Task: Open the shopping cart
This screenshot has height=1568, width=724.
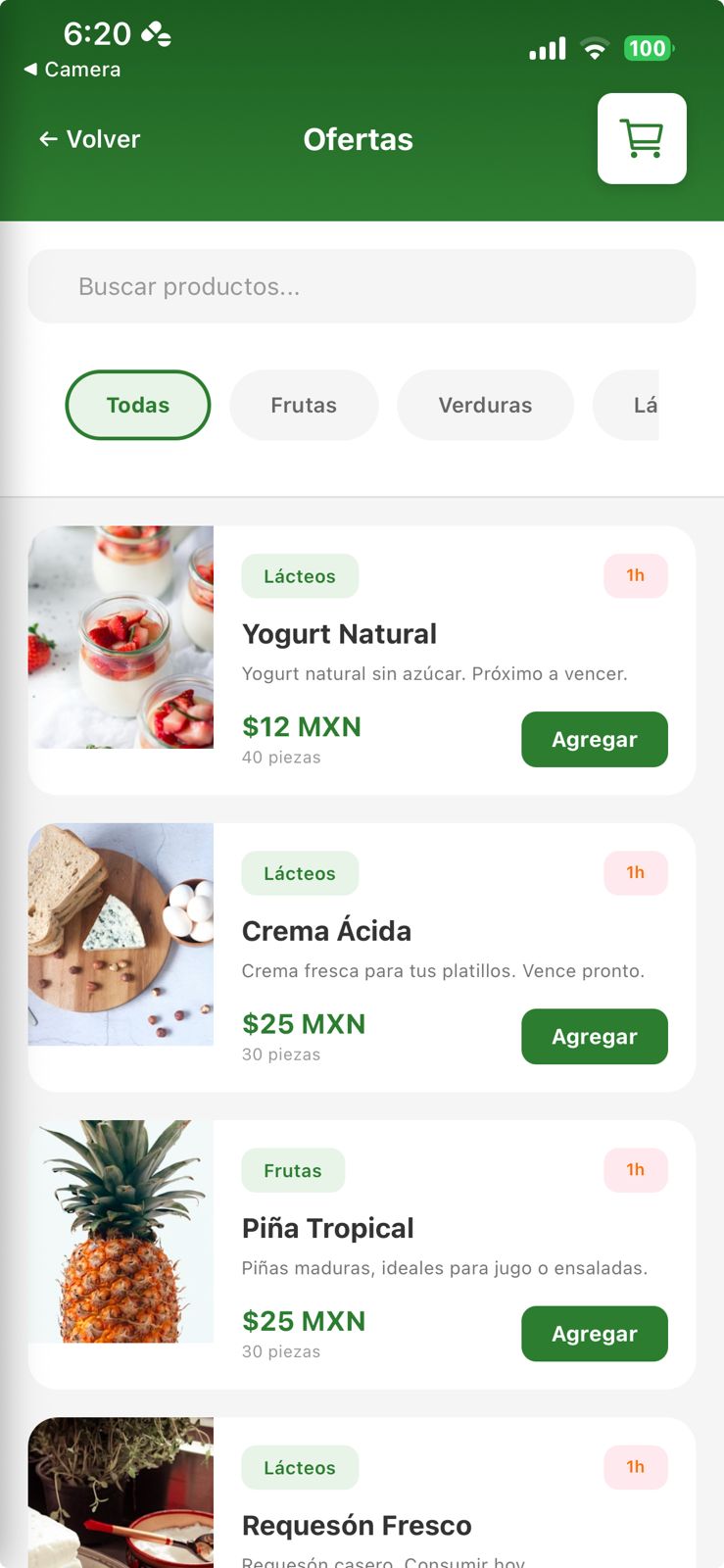Action: click(642, 138)
